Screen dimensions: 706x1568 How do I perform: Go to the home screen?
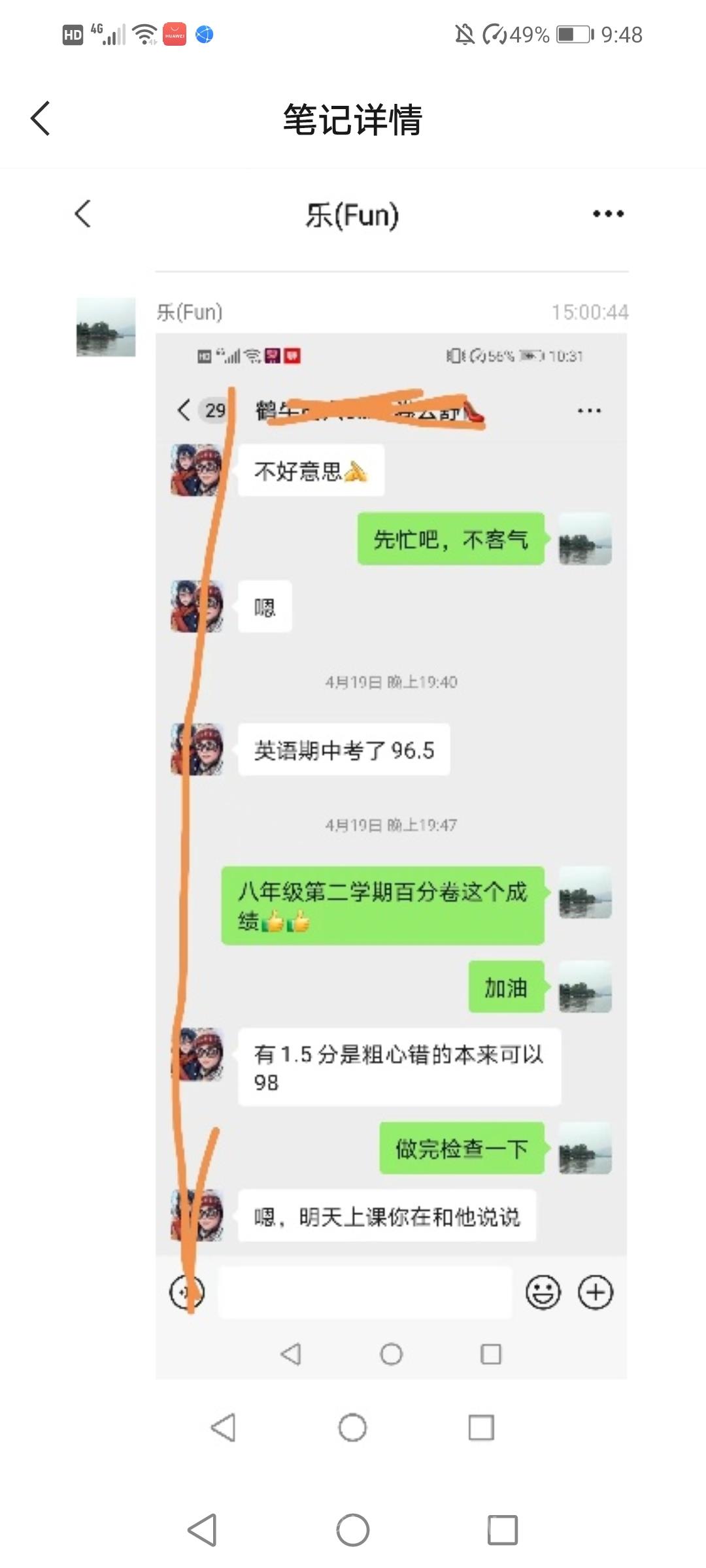pos(352,1530)
